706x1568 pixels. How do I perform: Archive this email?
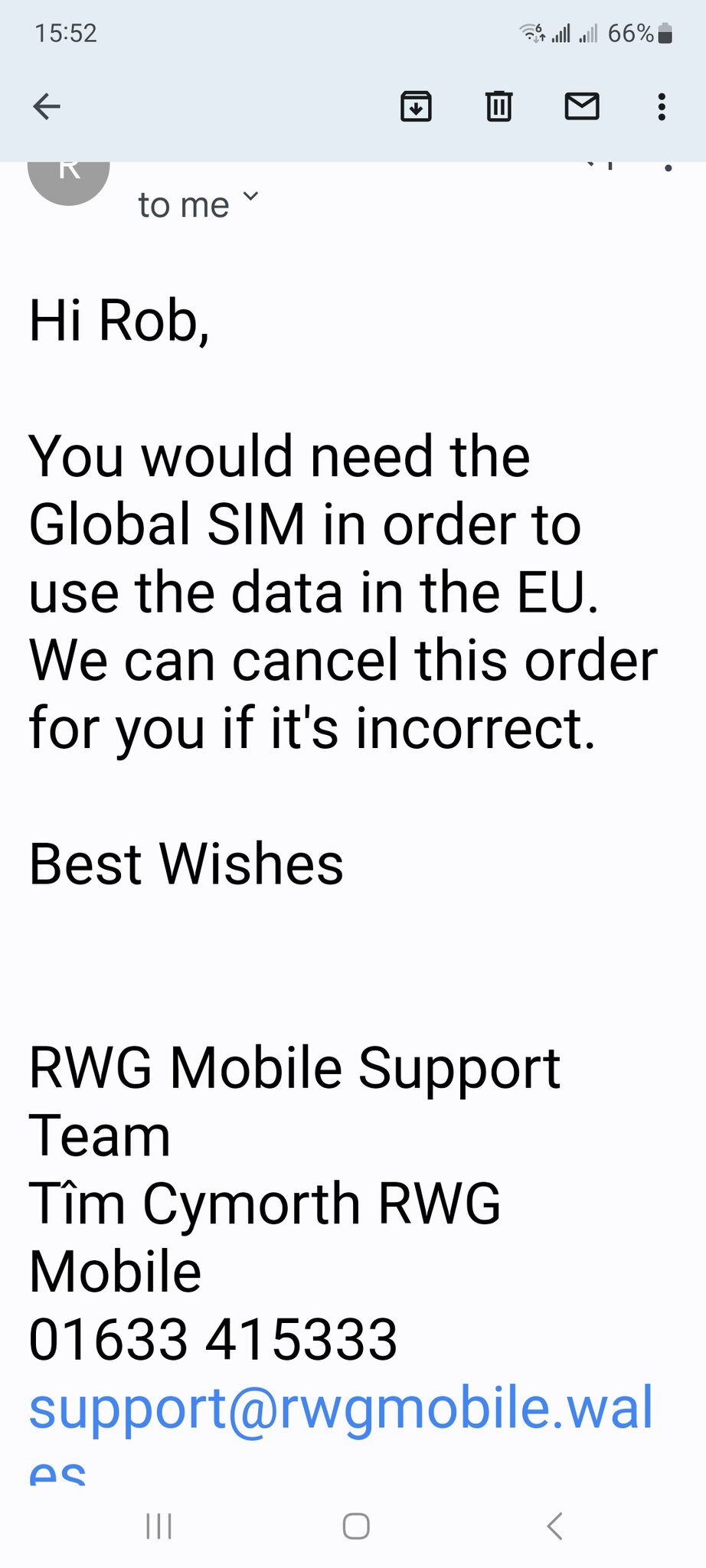click(416, 106)
